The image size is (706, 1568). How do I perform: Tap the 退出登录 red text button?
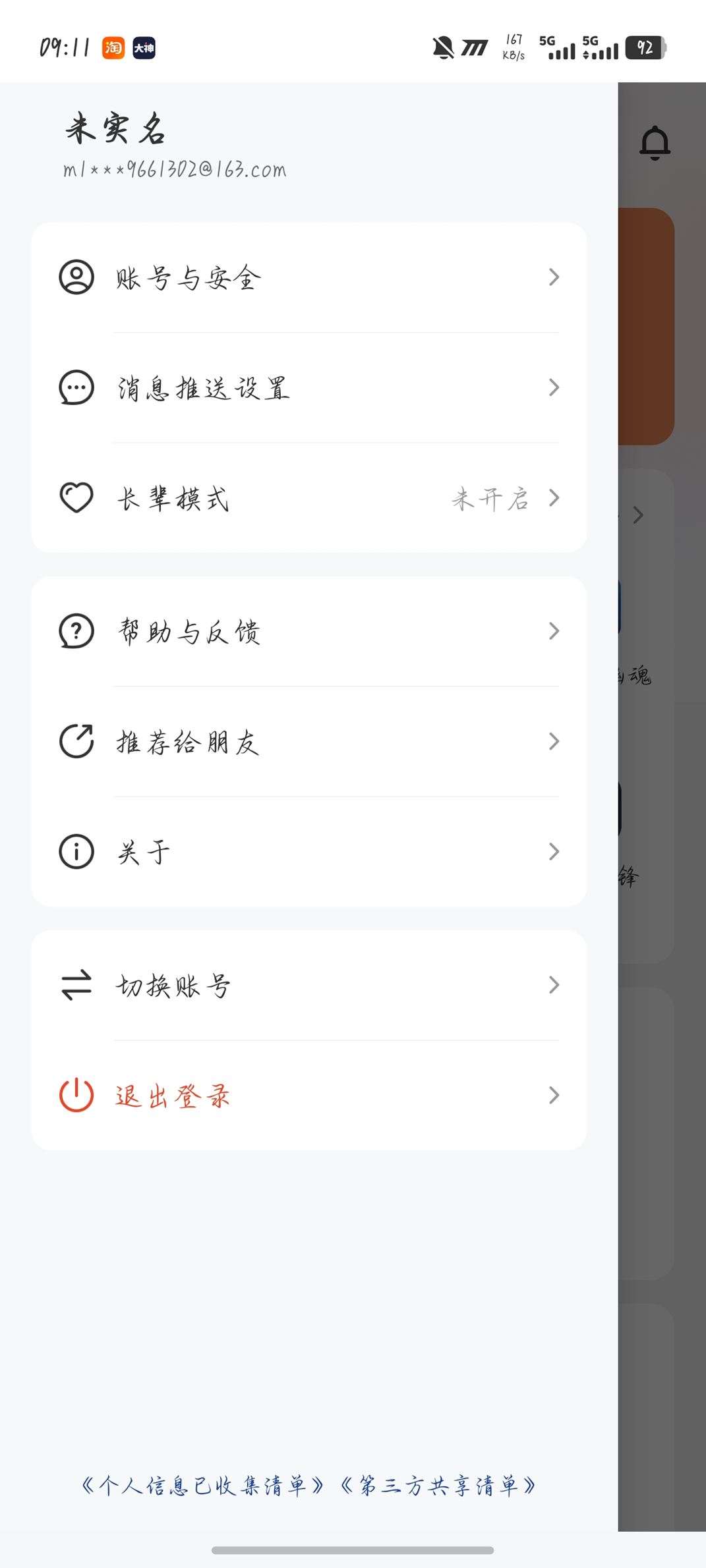[x=173, y=1094]
